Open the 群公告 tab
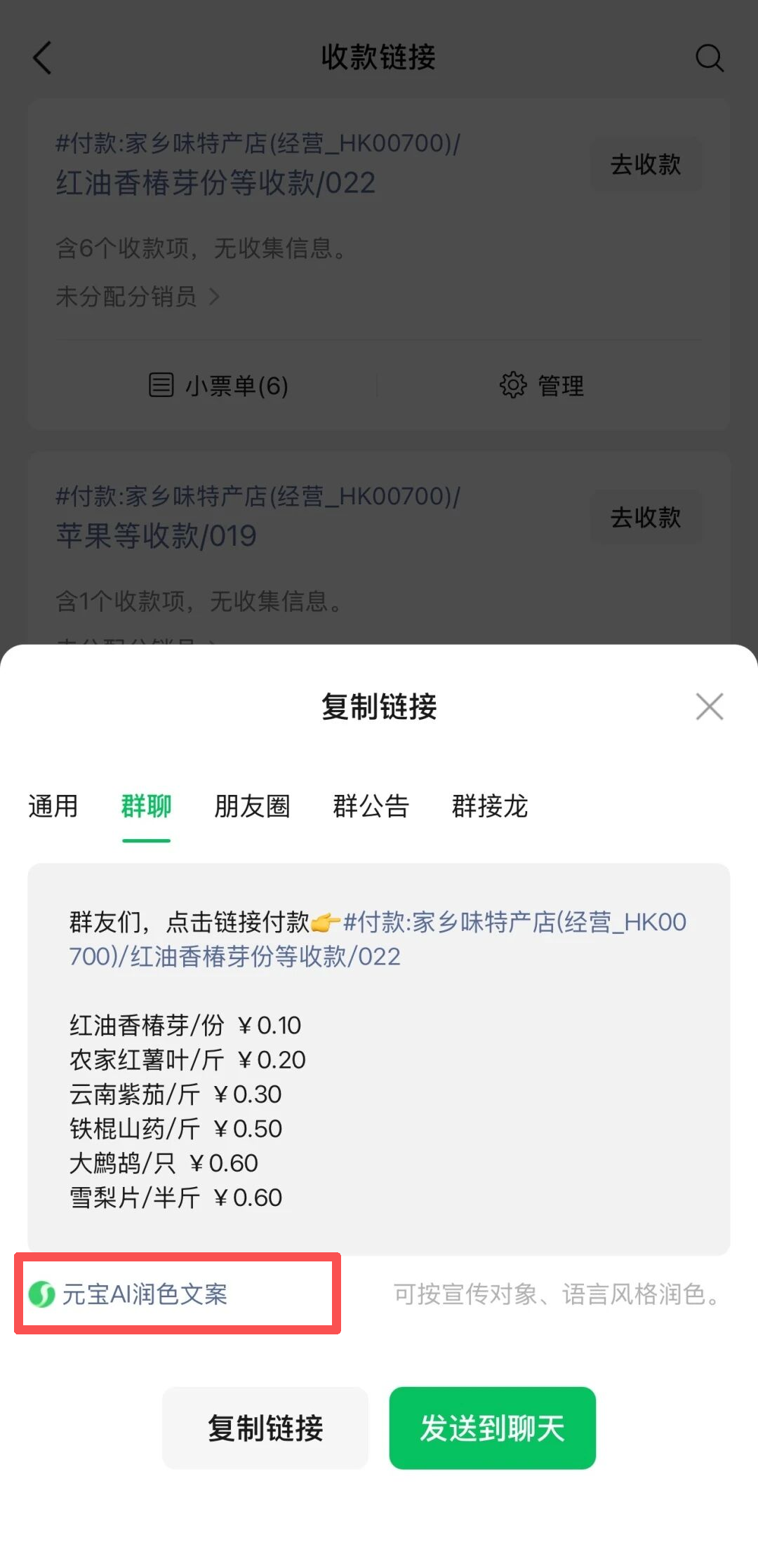 point(371,806)
